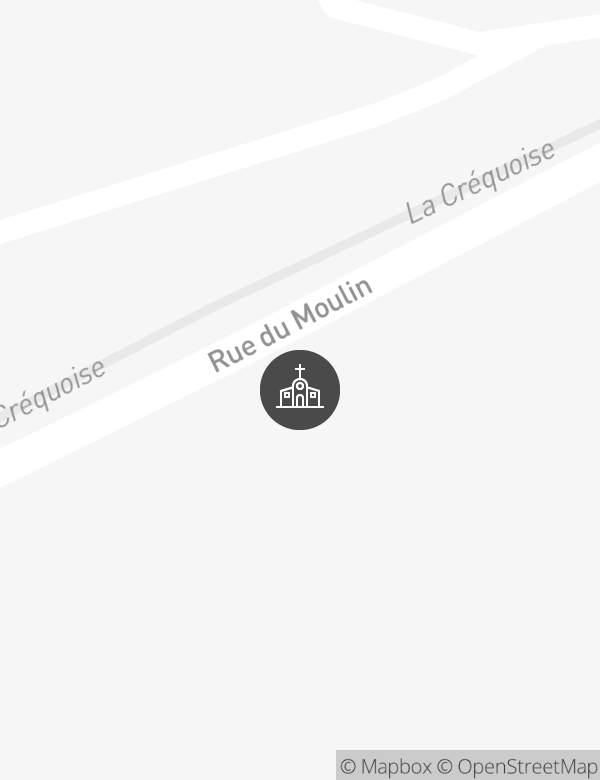This screenshot has width=600, height=780.
Task: Tap the church marker on Rue du Moulin
Action: pos(300,390)
